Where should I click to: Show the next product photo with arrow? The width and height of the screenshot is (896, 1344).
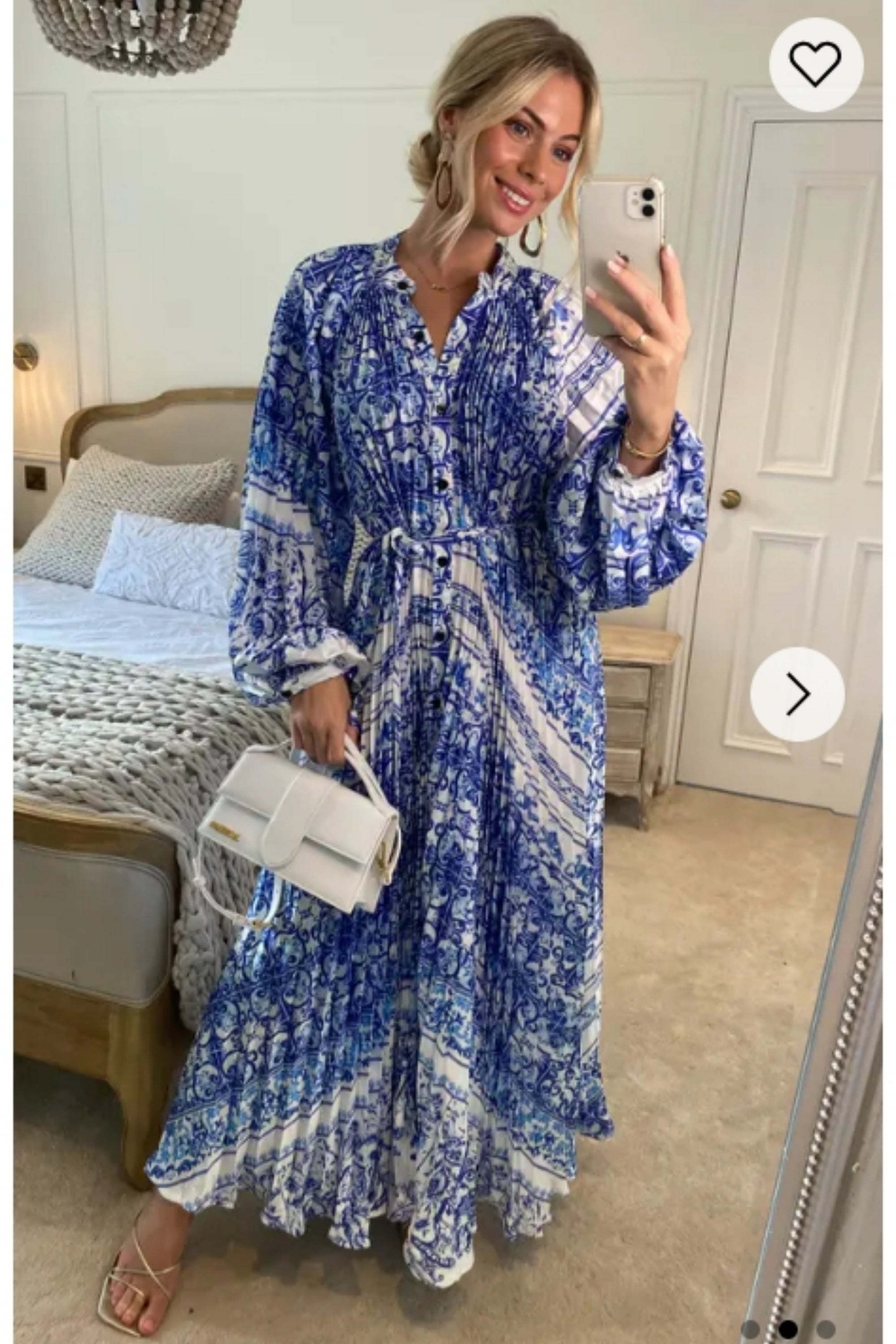[797, 694]
